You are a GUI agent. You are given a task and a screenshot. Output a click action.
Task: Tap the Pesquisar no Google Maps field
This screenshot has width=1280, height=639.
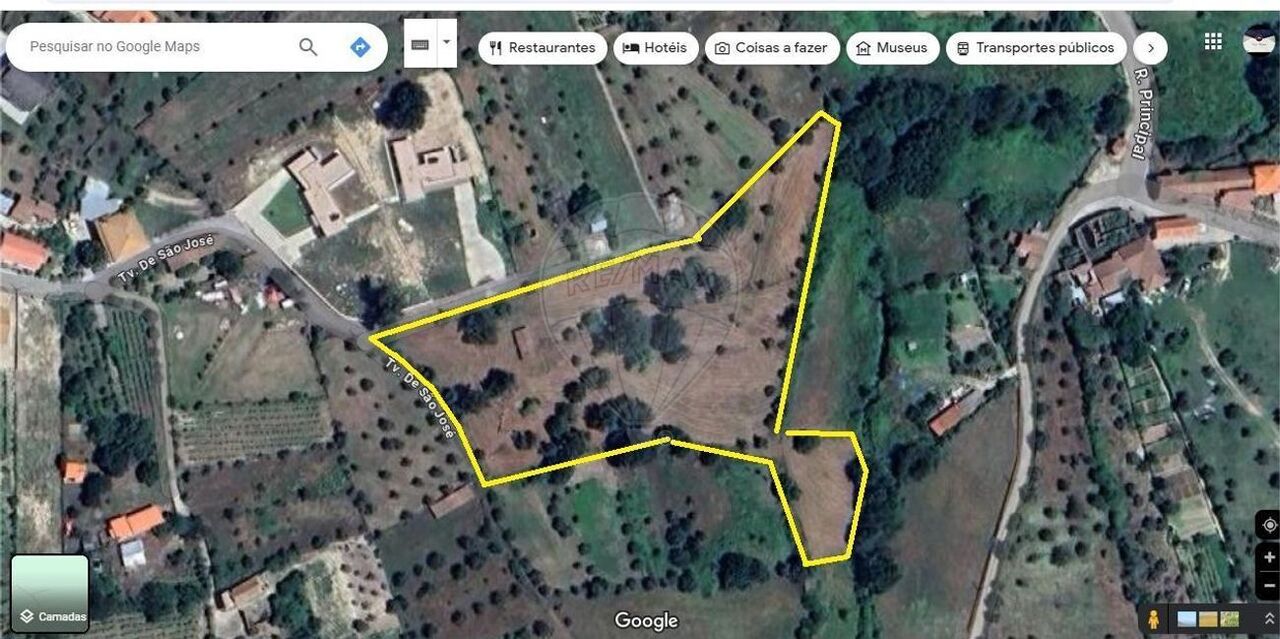point(150,47)
